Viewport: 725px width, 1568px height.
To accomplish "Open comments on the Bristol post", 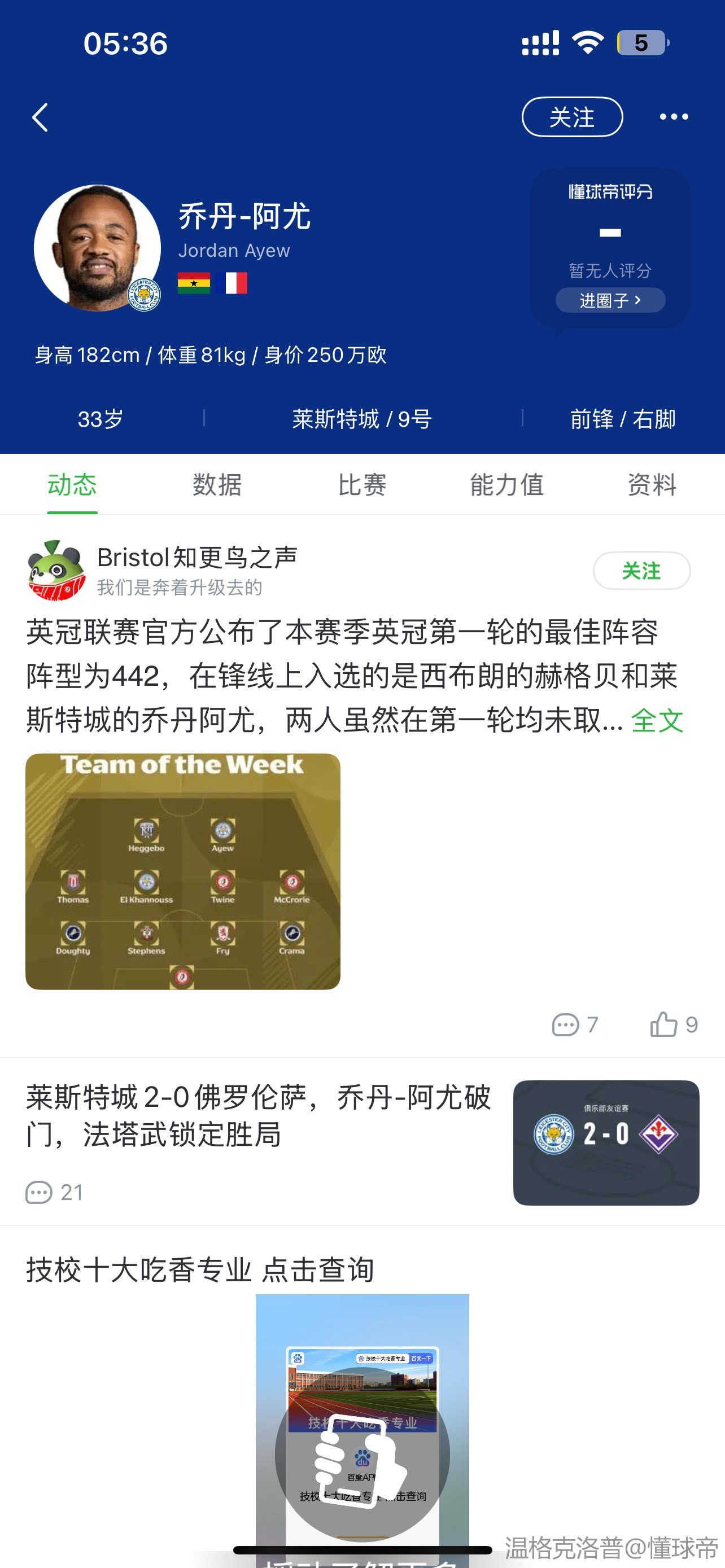I will point(575,1024).
